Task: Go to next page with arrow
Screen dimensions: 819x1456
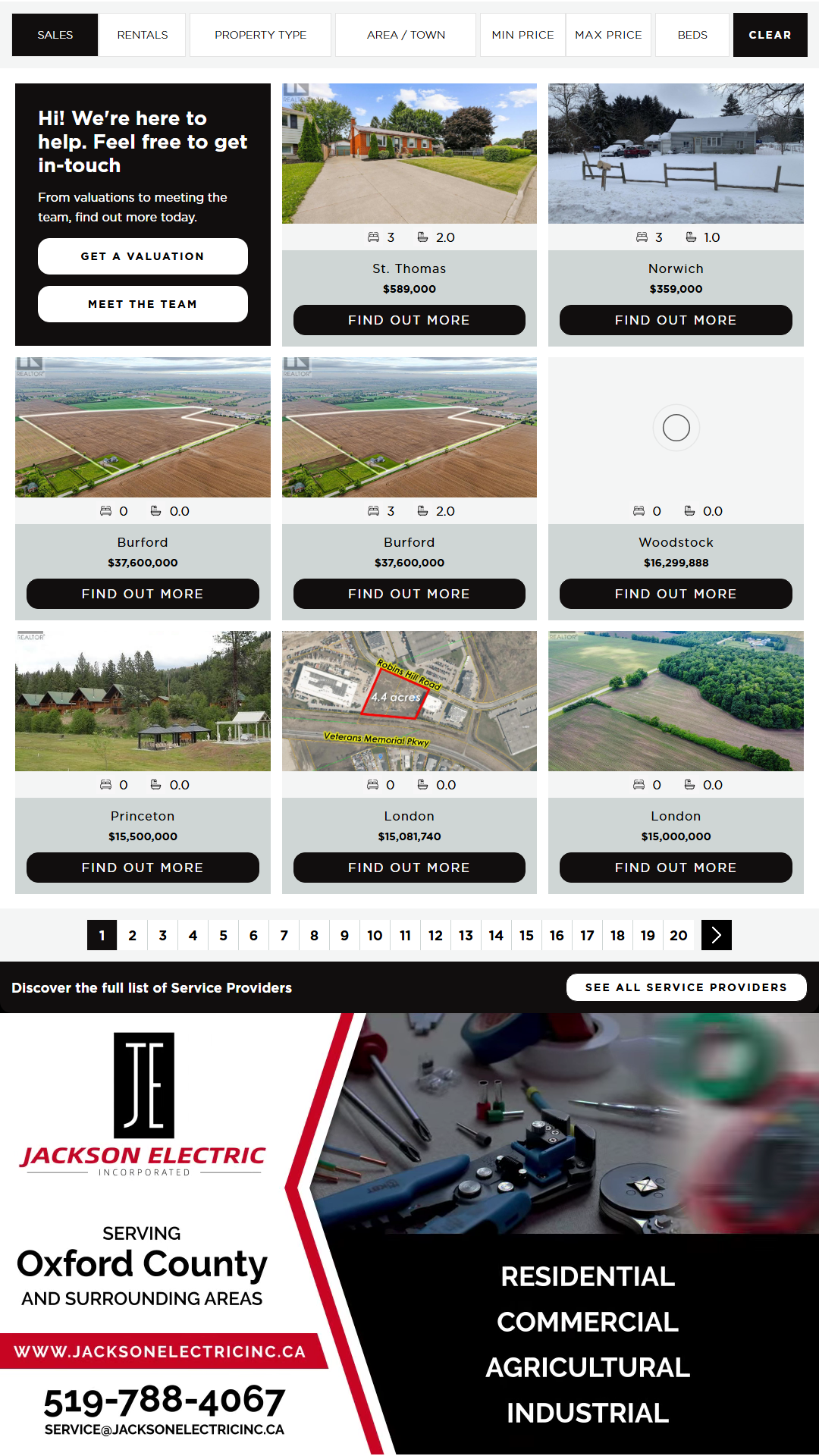Action: click(x=716, y=935)
